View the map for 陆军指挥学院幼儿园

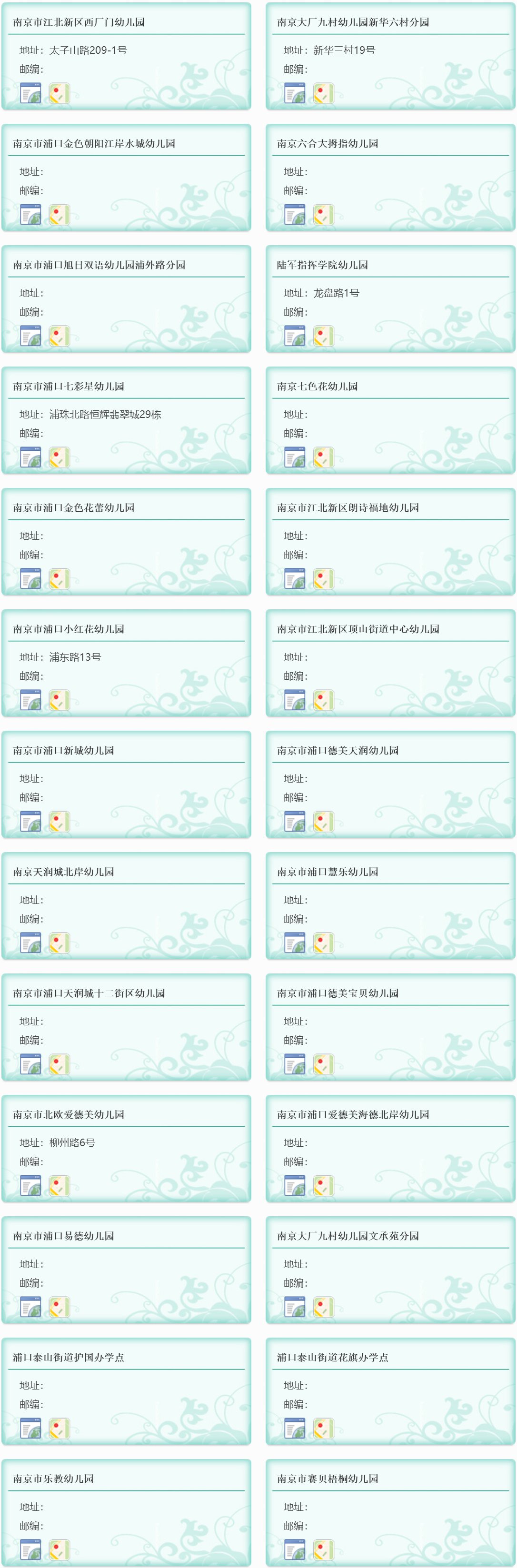point(323,336)
